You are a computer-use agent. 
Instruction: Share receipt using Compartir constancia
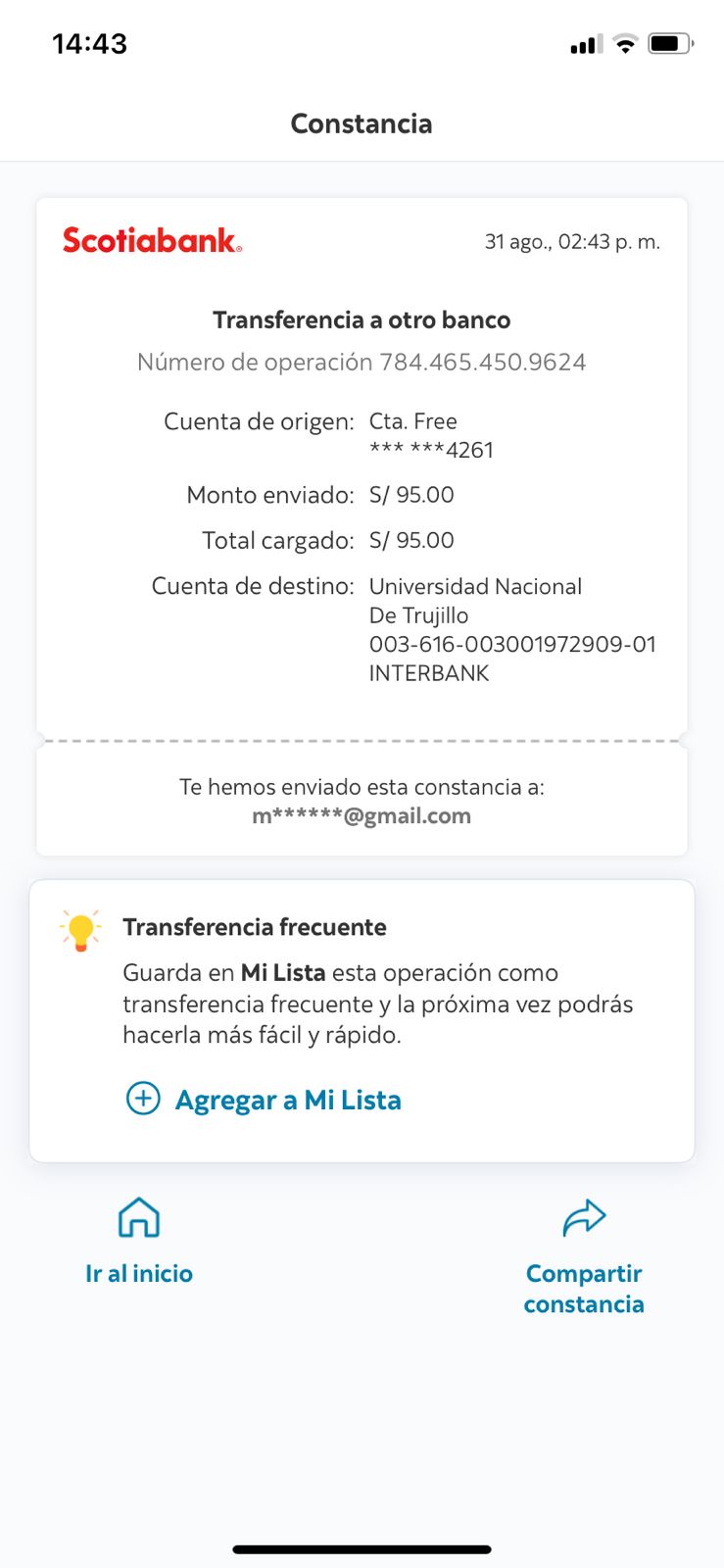coord(584,1258)
